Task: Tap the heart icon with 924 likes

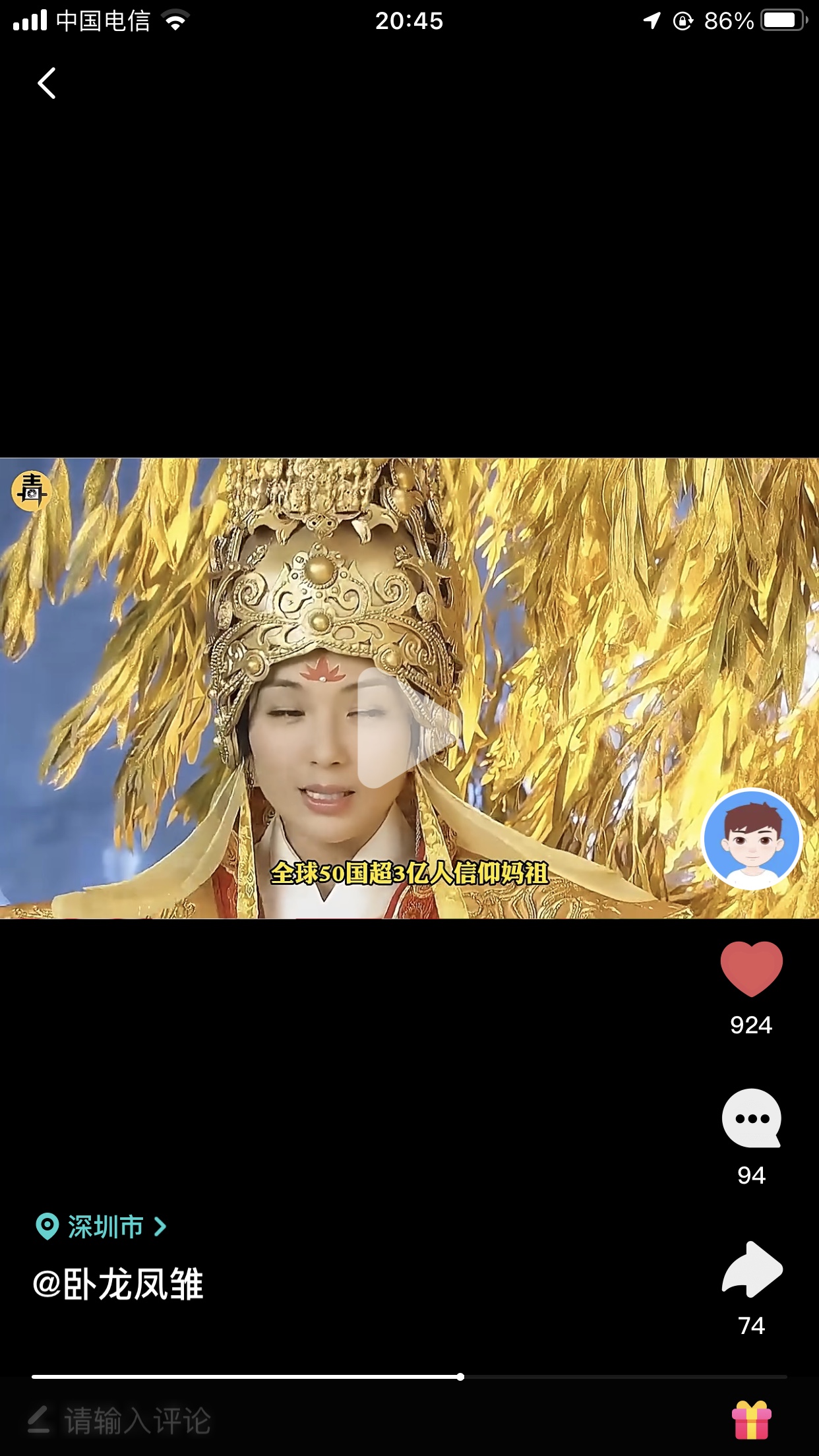Action: coord(751,969)
